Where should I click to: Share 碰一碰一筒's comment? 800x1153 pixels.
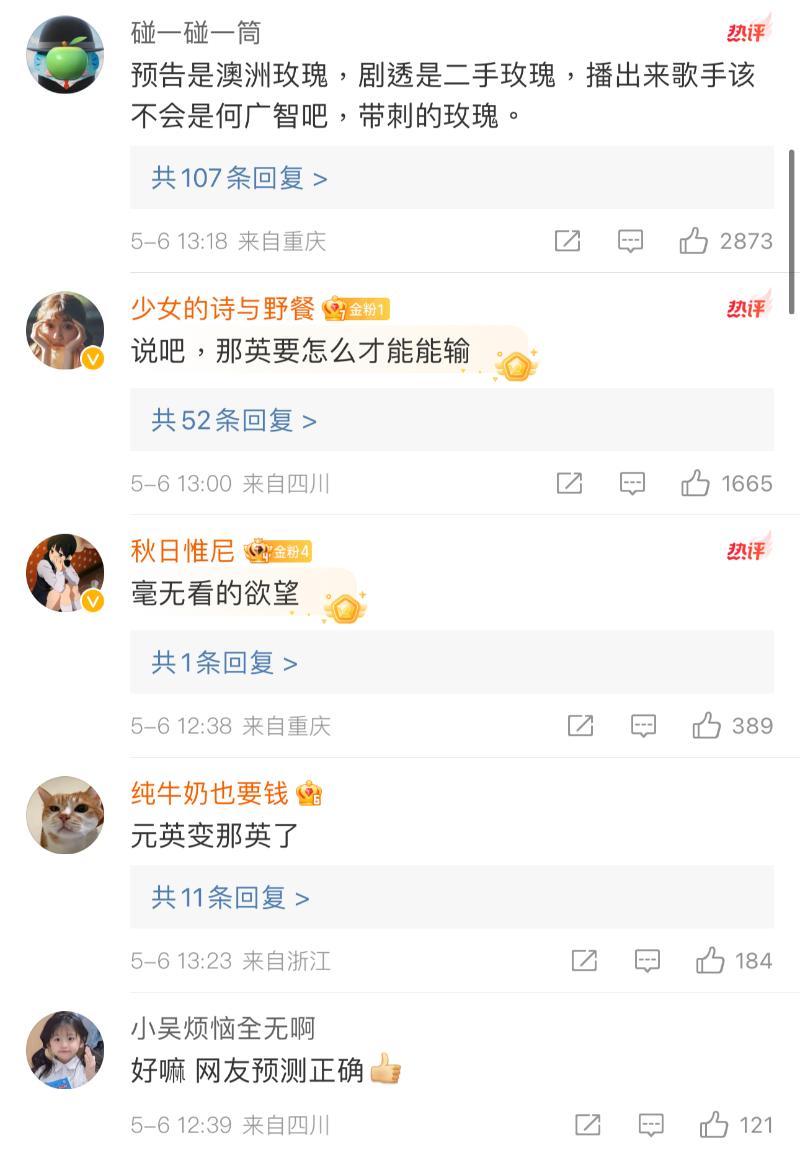[x=567, y=241]
